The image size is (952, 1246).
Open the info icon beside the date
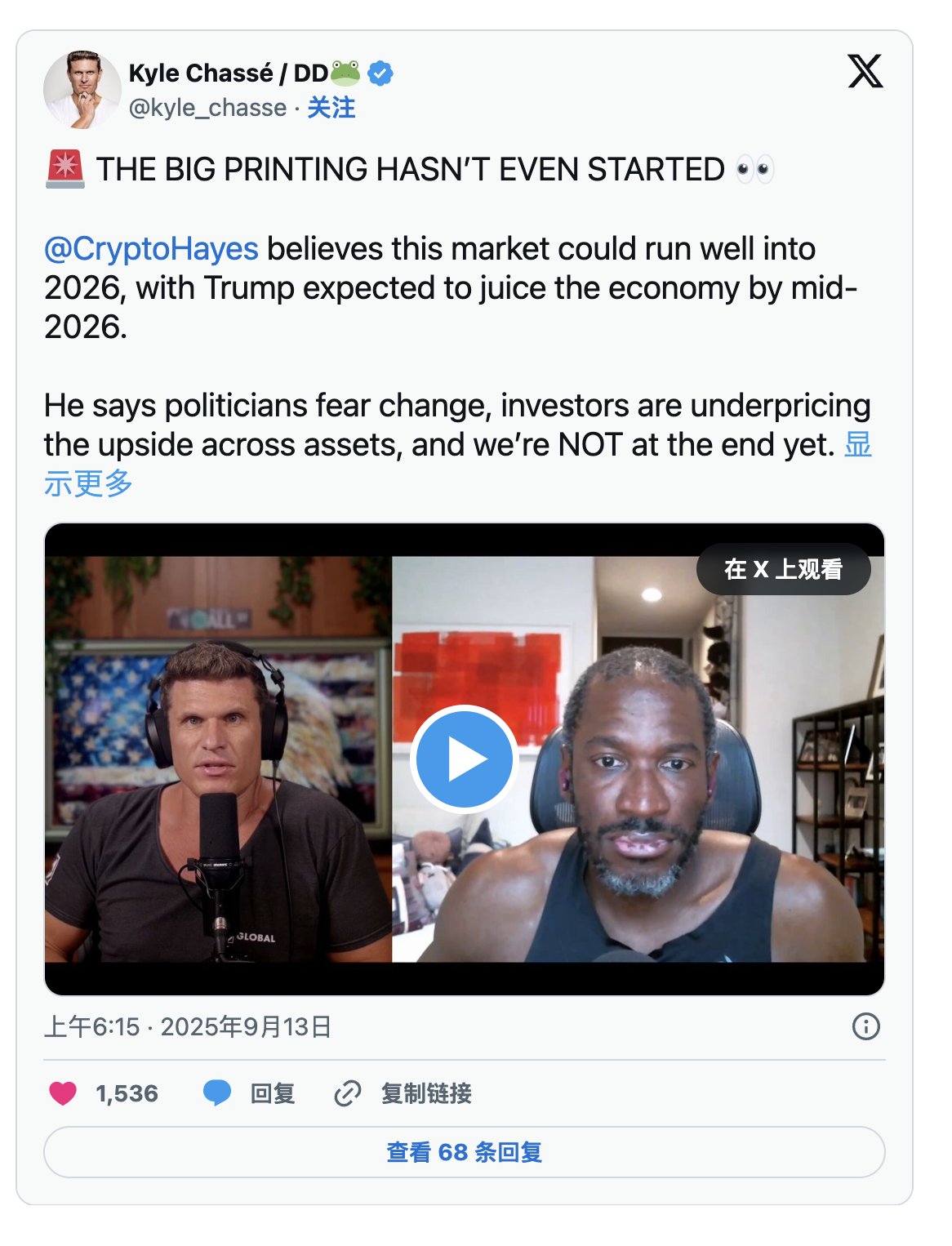point(865,1026)
